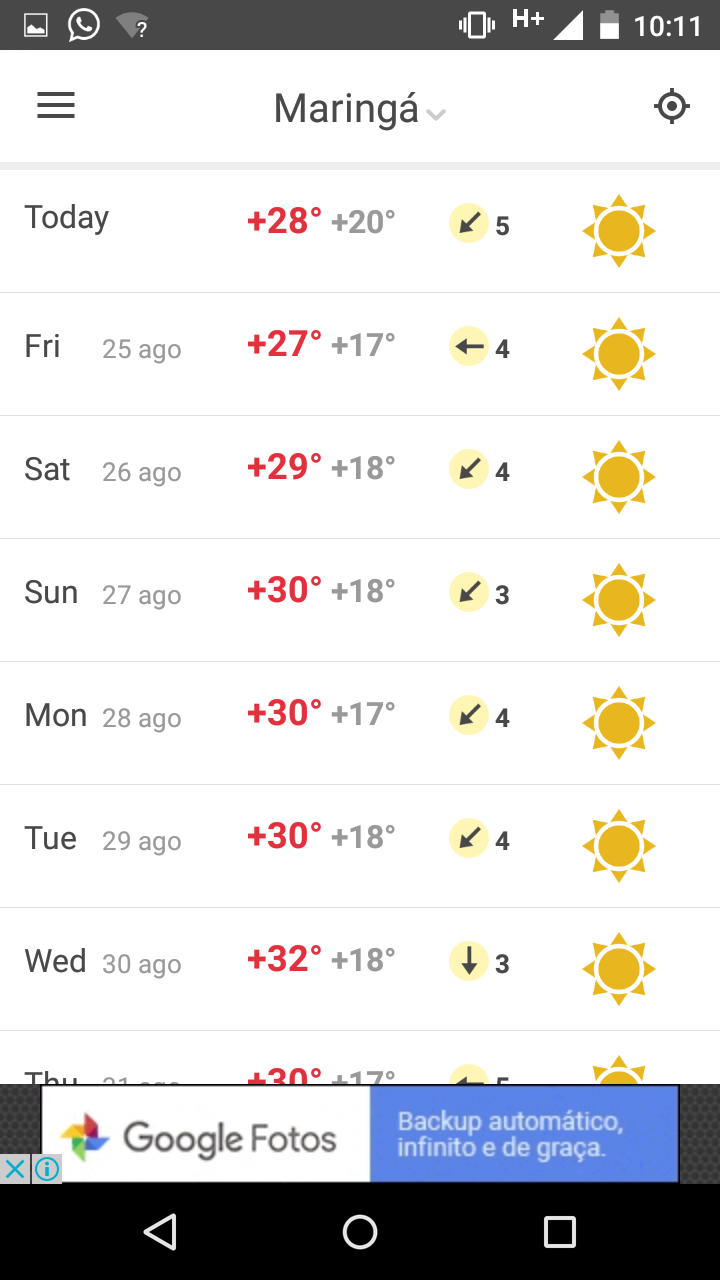This screenshot has width=720, height=1280.
Task: Detect current location with target icon
Action: tap(672, 106)
